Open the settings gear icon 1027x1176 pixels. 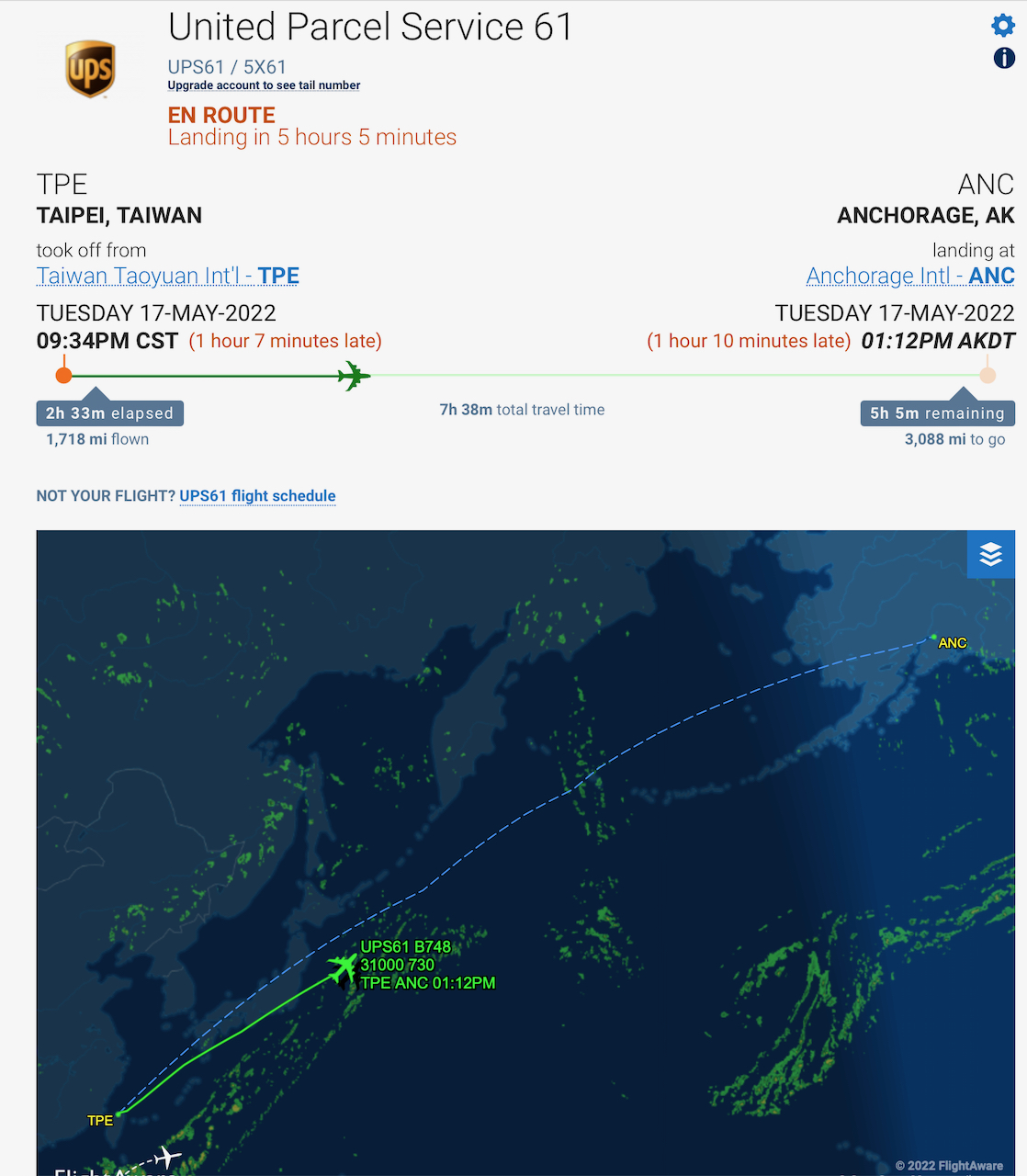point(1003,25)
